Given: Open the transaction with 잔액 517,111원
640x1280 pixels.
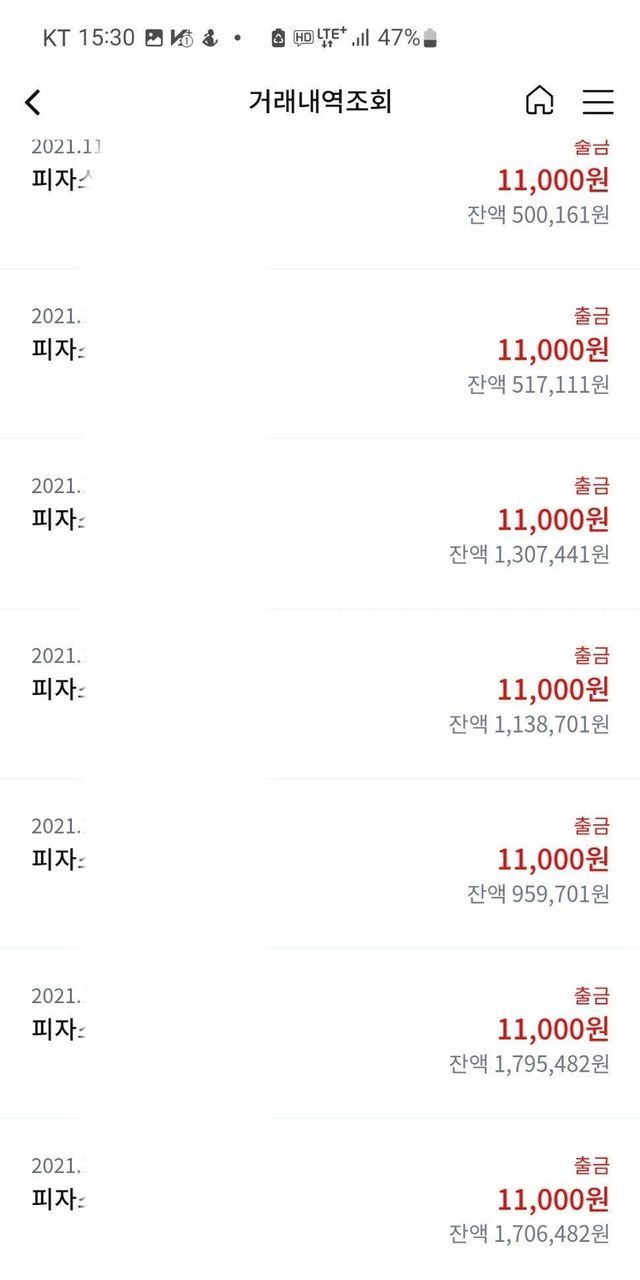Looking at the screenshot, I should [320, 351].
